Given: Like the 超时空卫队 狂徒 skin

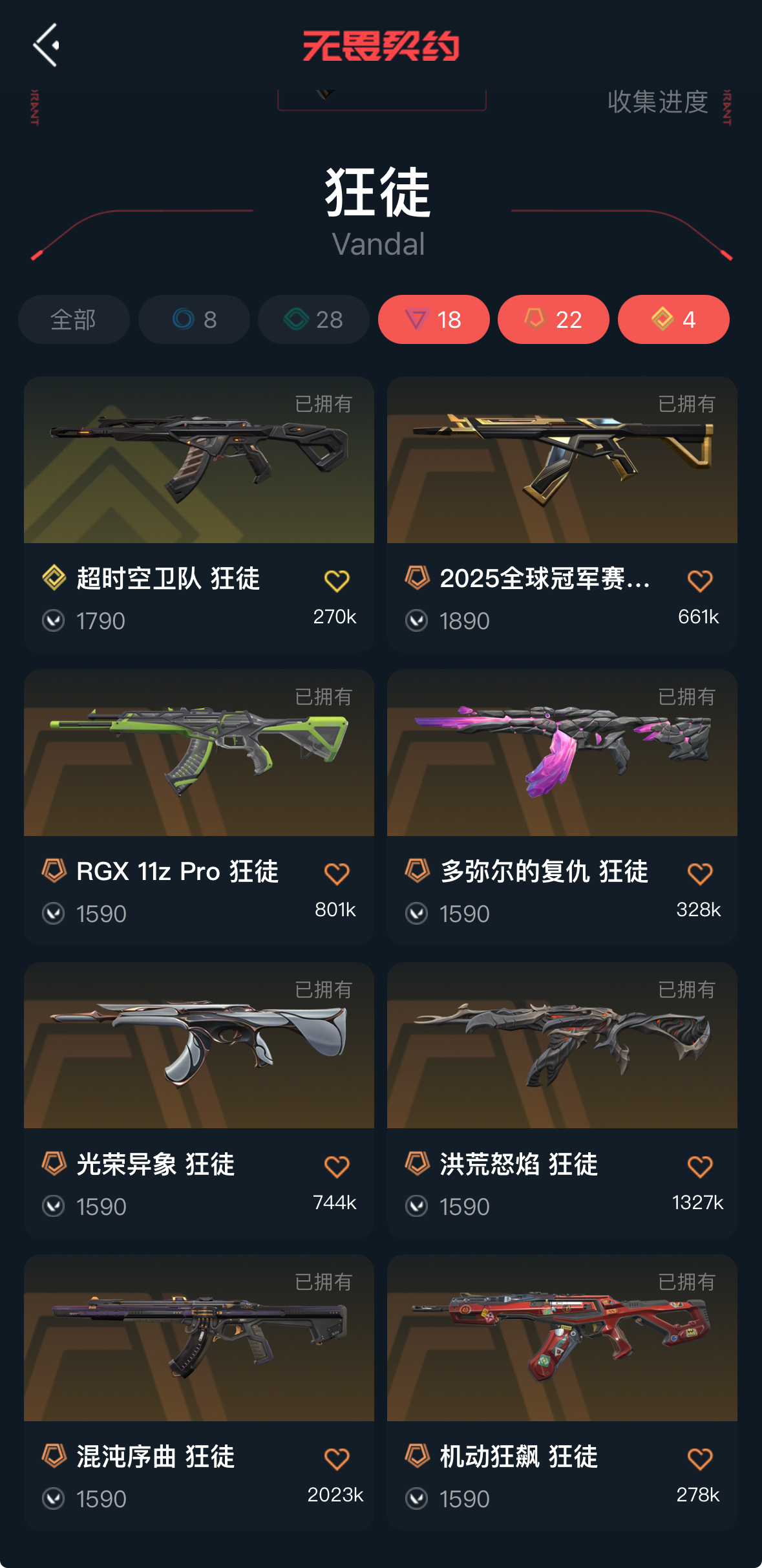Looking at the screenshot, I should [337, 581].
